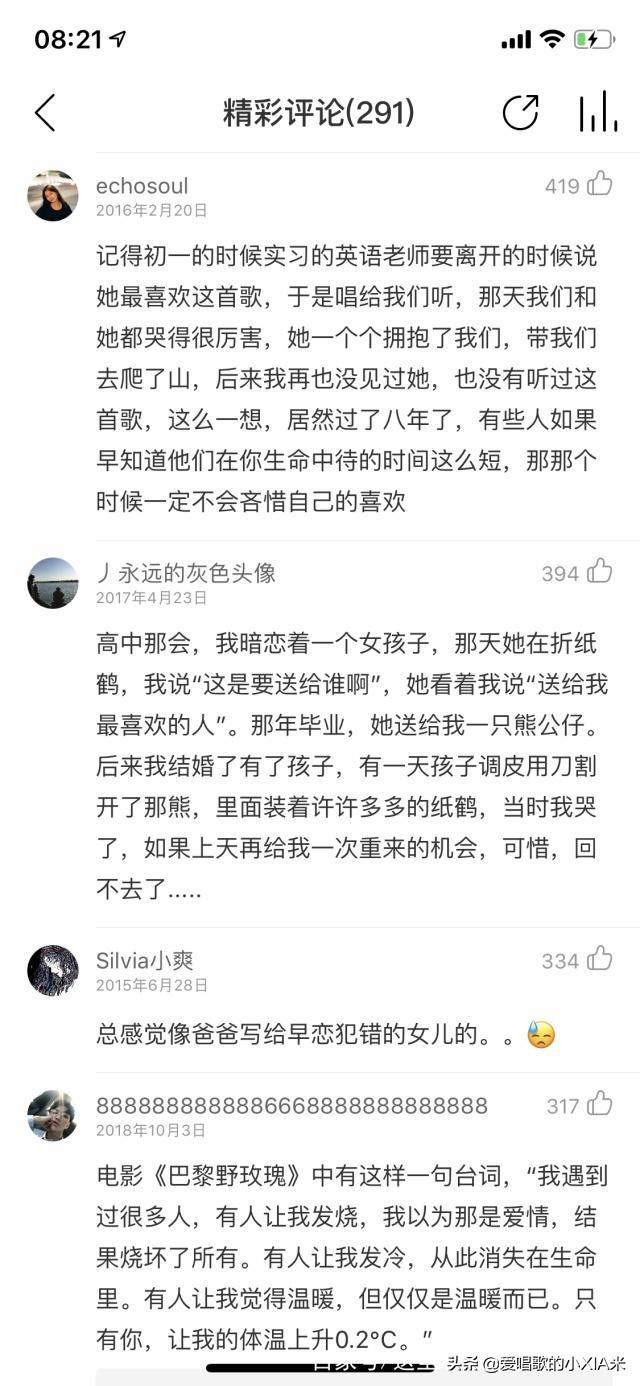Image resolution: width=640 pixels, height=1386 pixels.
Task: Open echosoul's profile avatar
Action: tap(52, 195)
